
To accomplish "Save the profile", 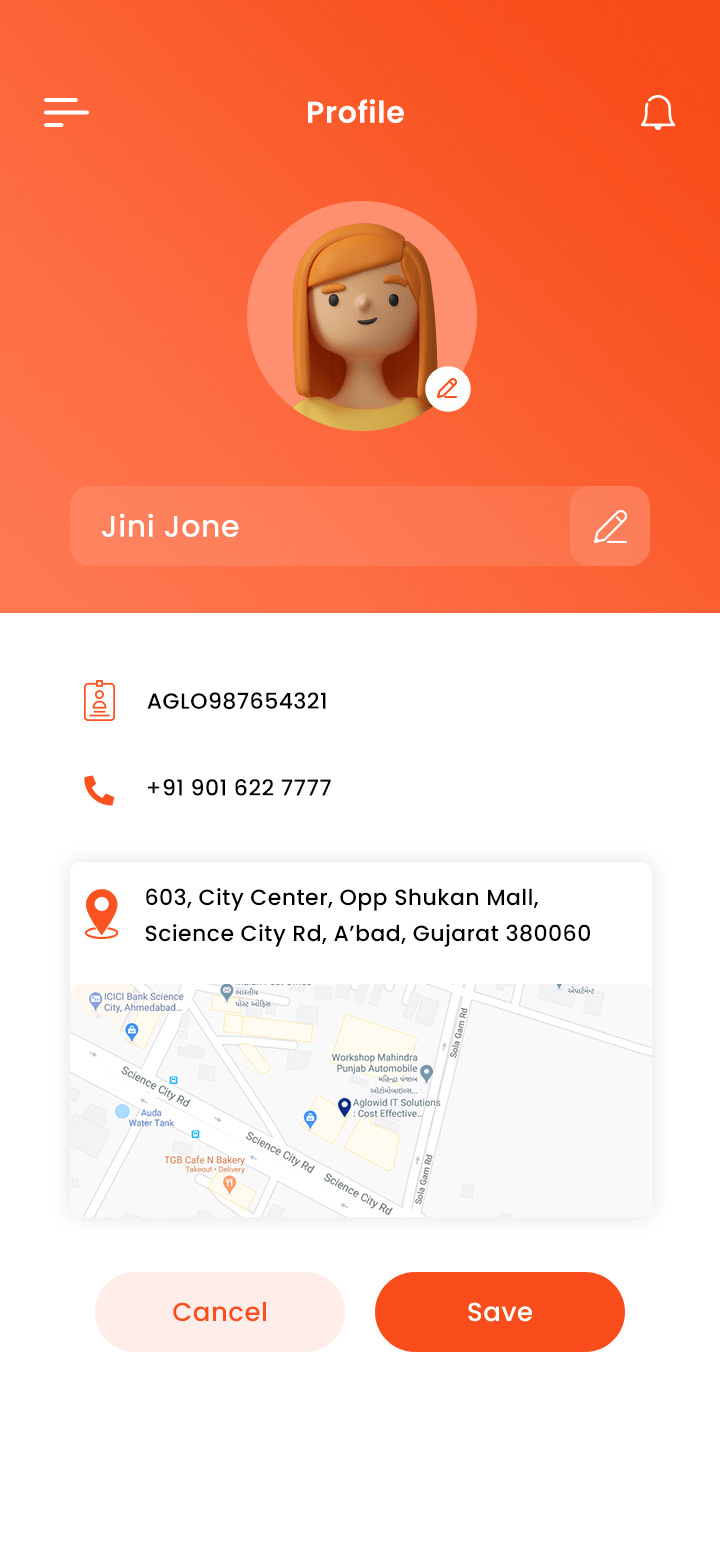I will point(500,1312).
